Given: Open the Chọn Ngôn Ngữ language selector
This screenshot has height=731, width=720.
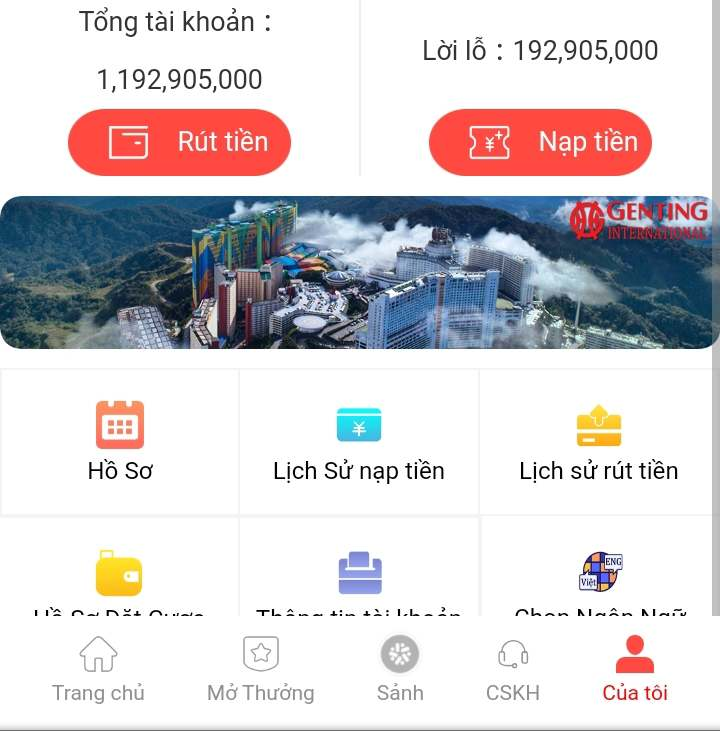Looking at the screenshot, I should [x=600, y=575].
